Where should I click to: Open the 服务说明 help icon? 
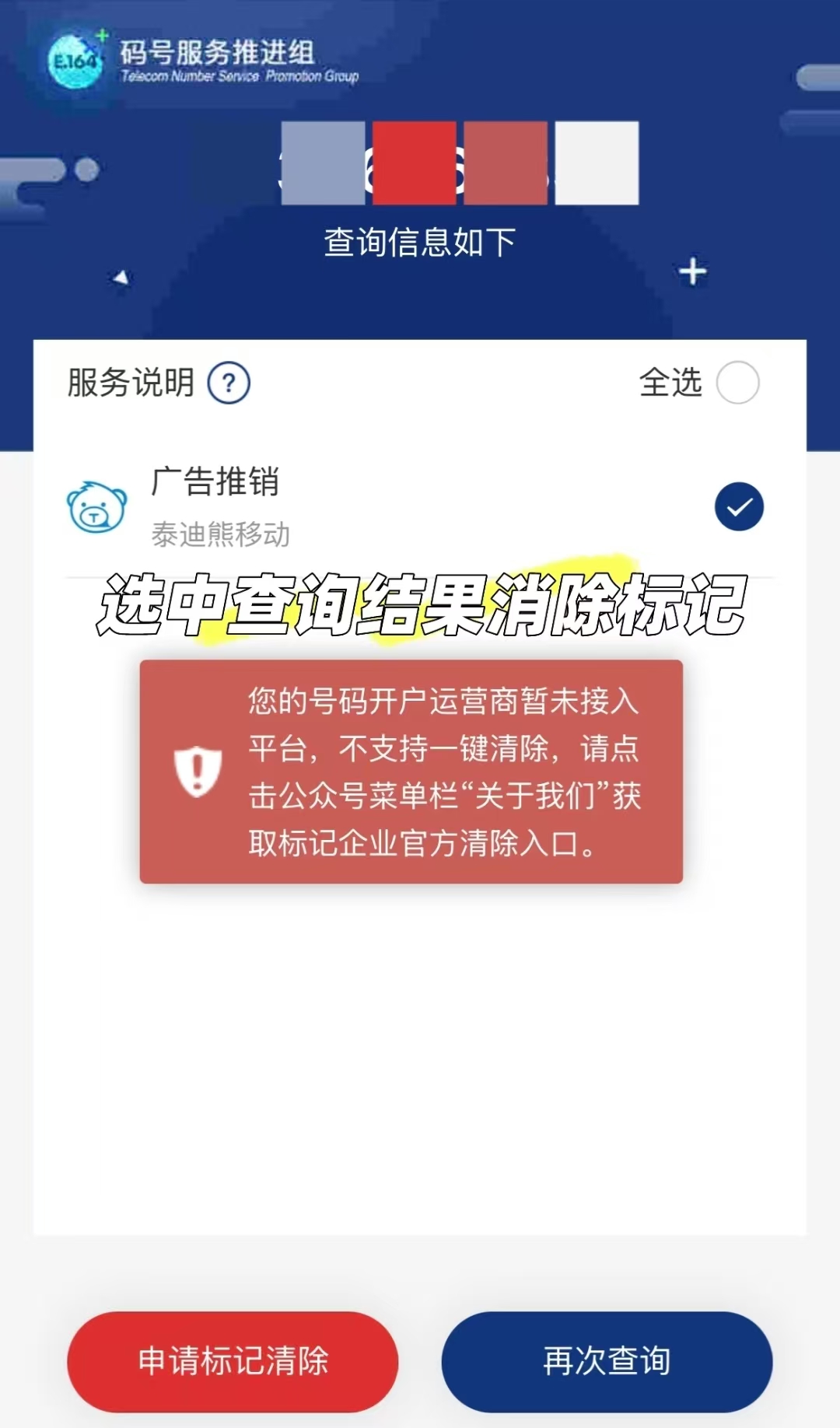[229, 383]
